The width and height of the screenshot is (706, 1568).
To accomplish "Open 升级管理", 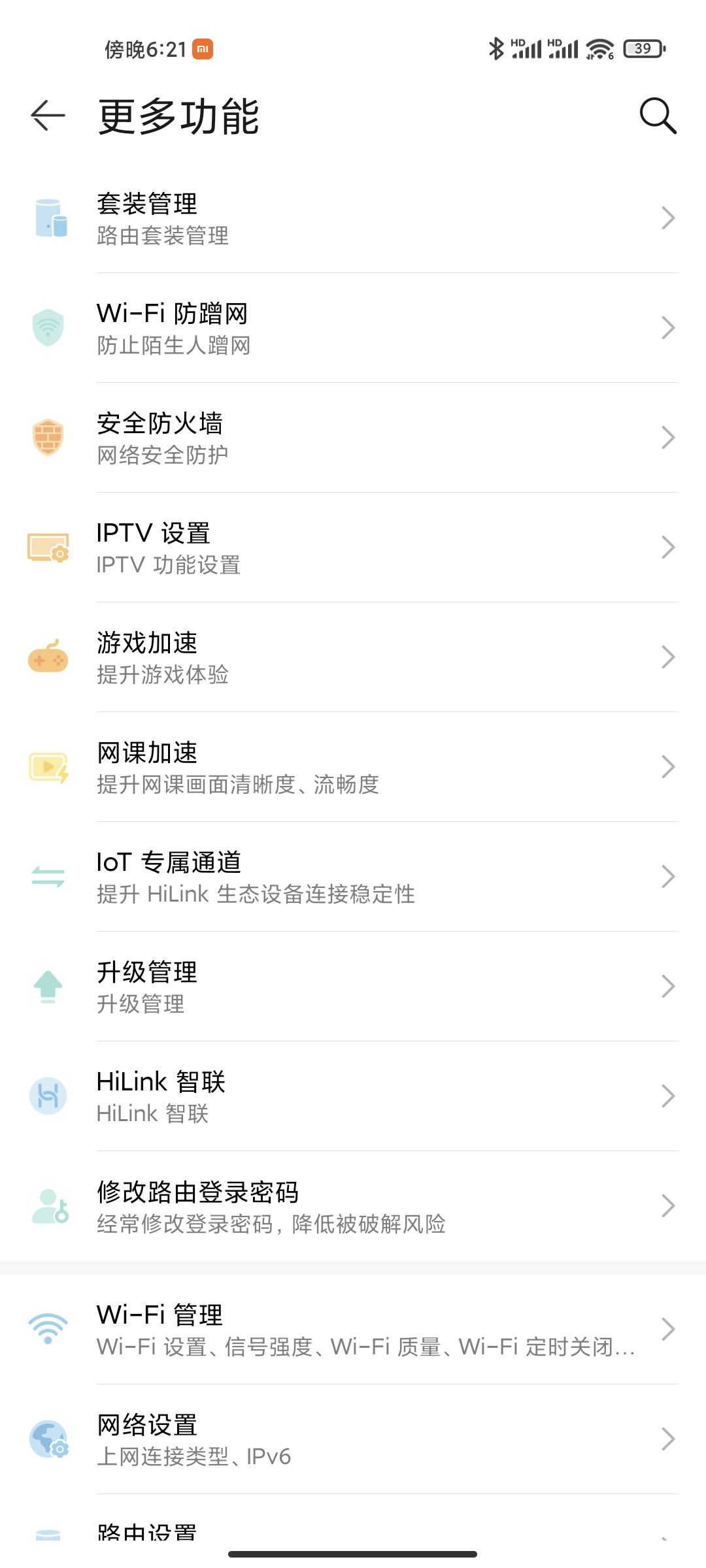I will [353, 987].
